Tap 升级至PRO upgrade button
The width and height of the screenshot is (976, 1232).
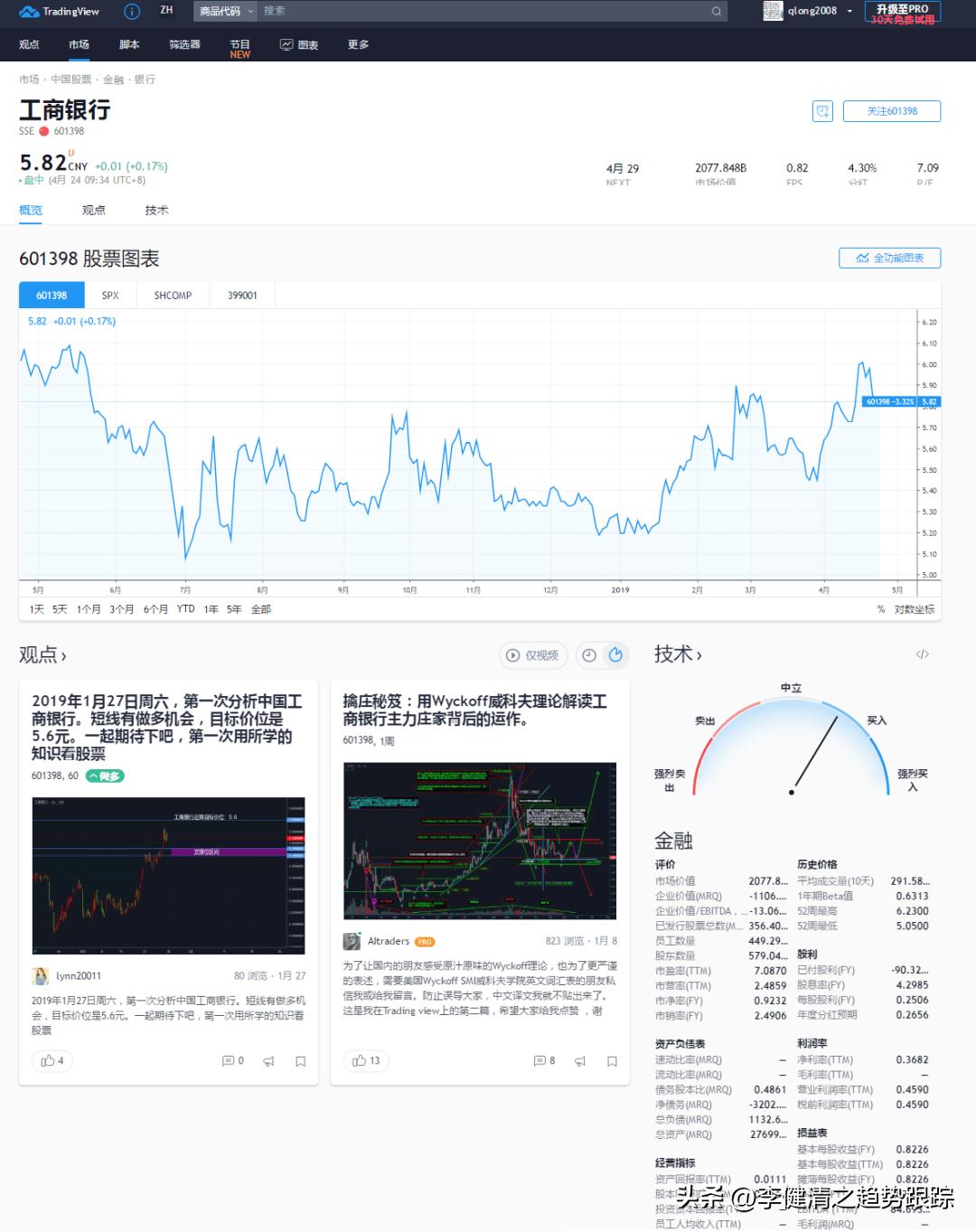[x=902, y=13]
